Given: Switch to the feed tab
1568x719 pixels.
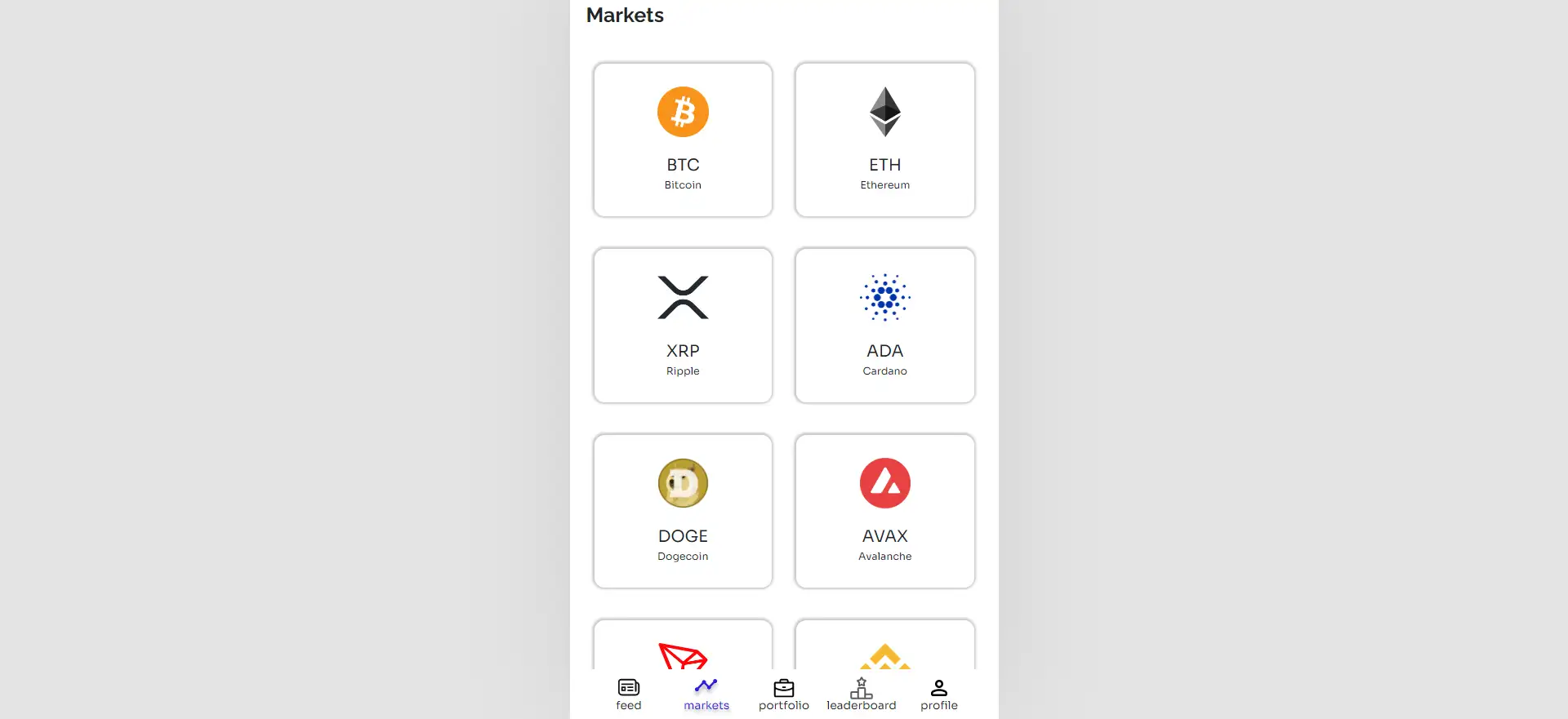Looking at the screenshot, I should pos(629,695).
